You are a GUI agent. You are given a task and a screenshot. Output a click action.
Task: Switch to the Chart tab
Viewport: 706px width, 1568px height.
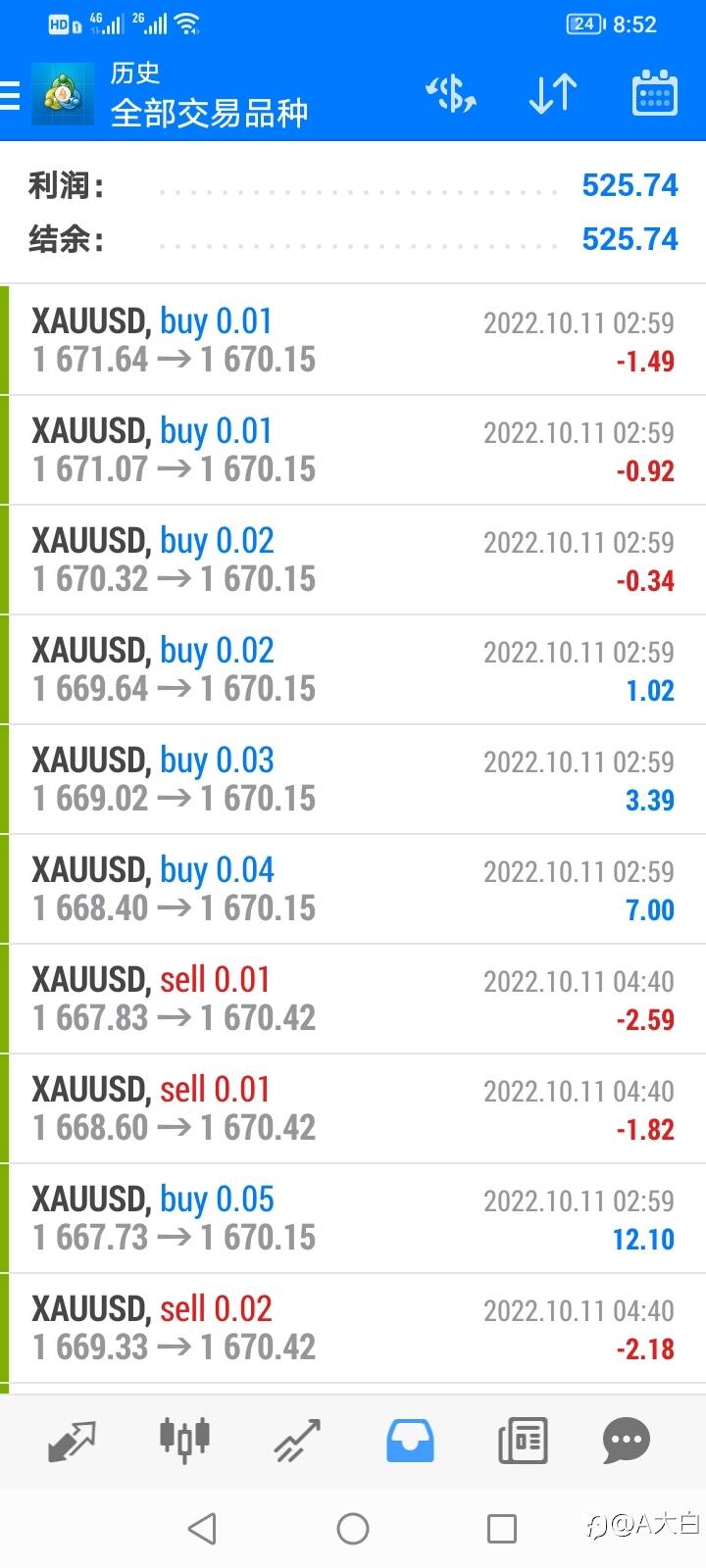(184, 1441)
